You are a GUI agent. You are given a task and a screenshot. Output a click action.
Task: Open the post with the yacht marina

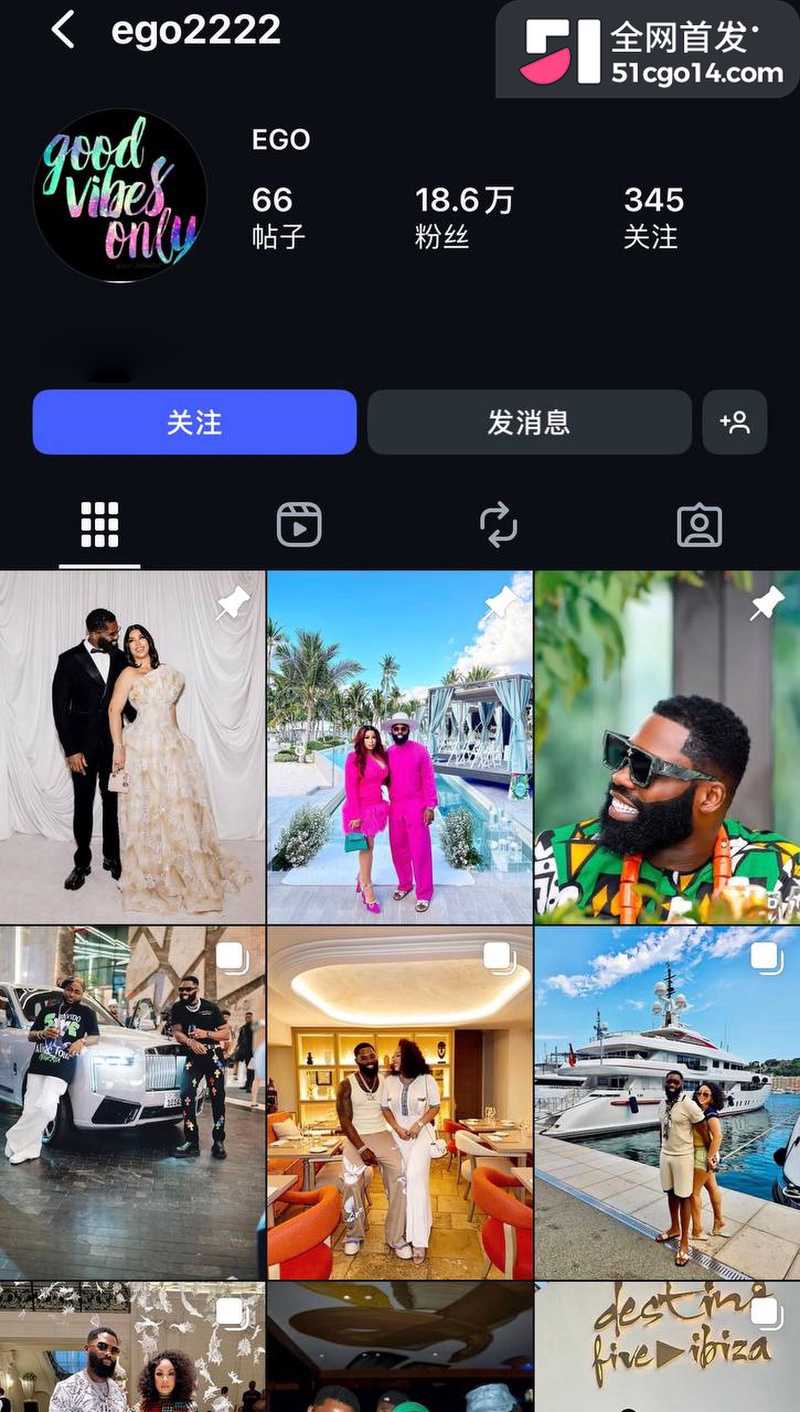coord(668,1103)
